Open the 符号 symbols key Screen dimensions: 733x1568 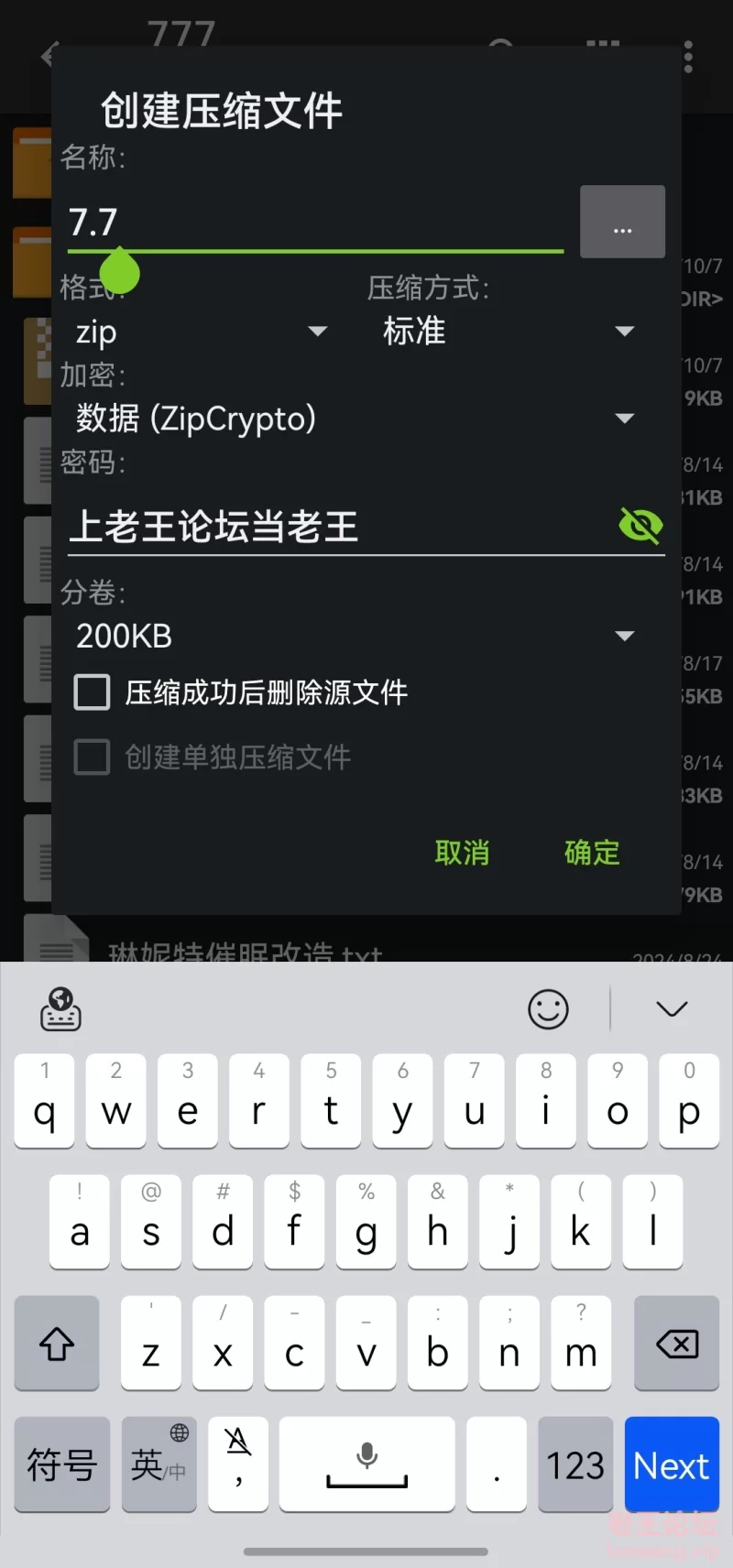tap(62, 1465)
